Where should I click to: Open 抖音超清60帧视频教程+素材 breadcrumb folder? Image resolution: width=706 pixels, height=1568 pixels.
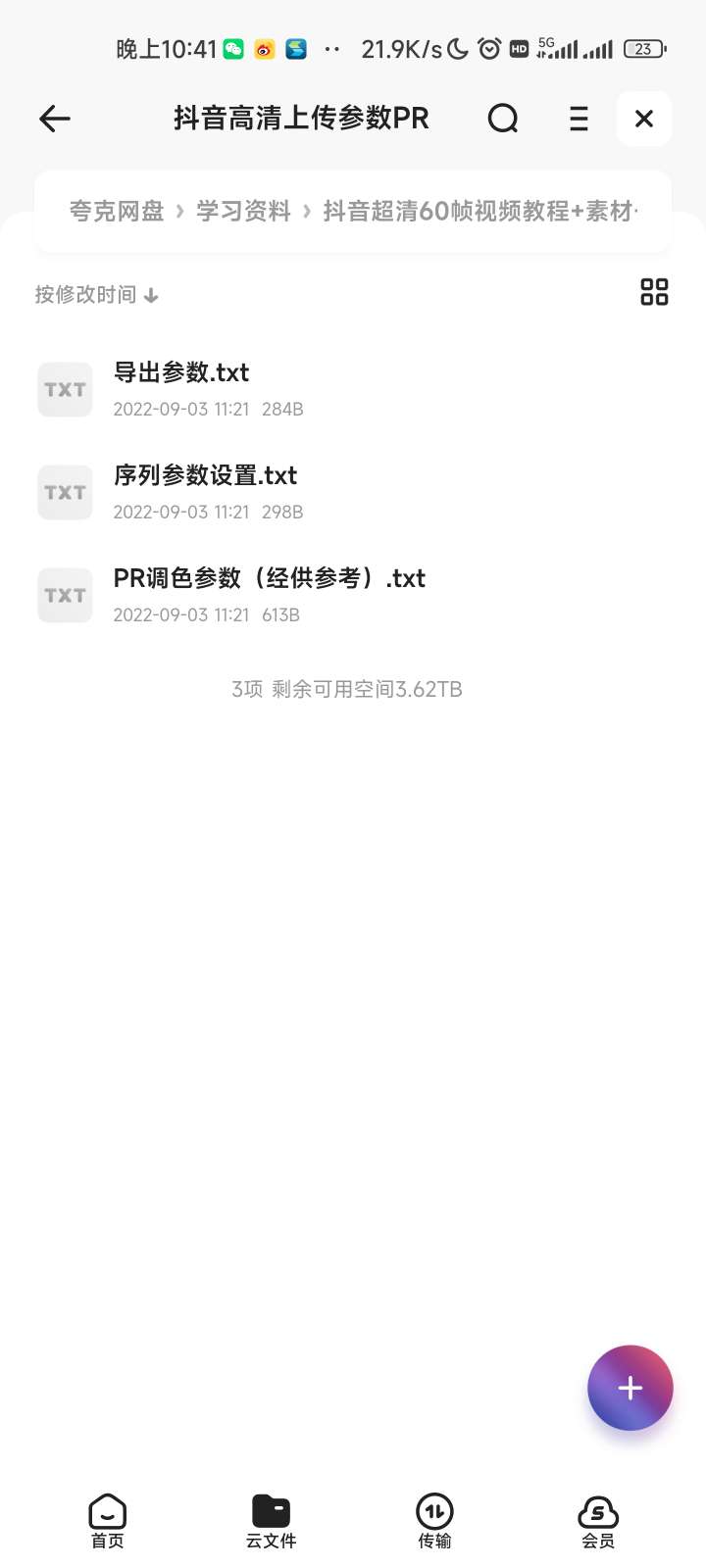(x=480, y=211)
